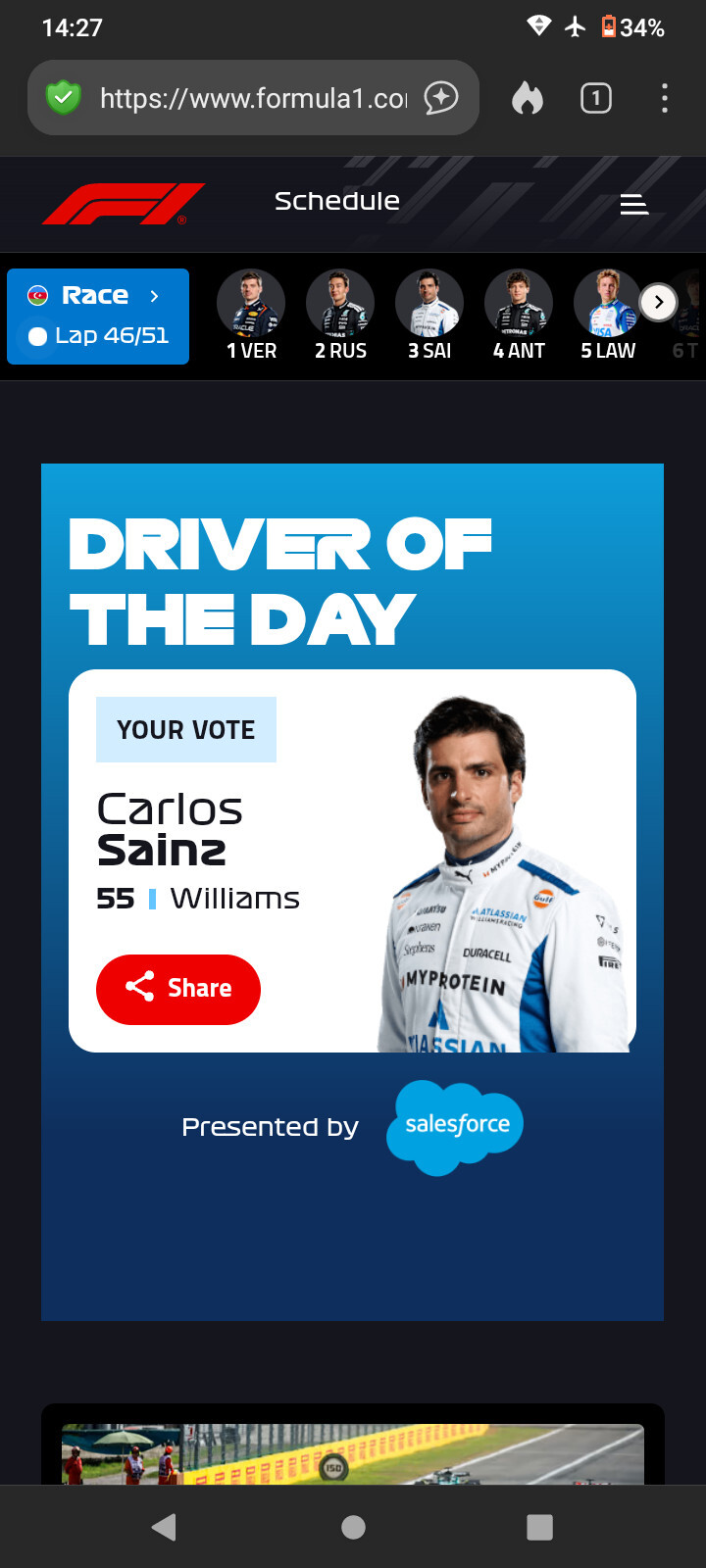Select driver 3 SAI in standings strip
706x1568 pixels.
click(429, 317)
